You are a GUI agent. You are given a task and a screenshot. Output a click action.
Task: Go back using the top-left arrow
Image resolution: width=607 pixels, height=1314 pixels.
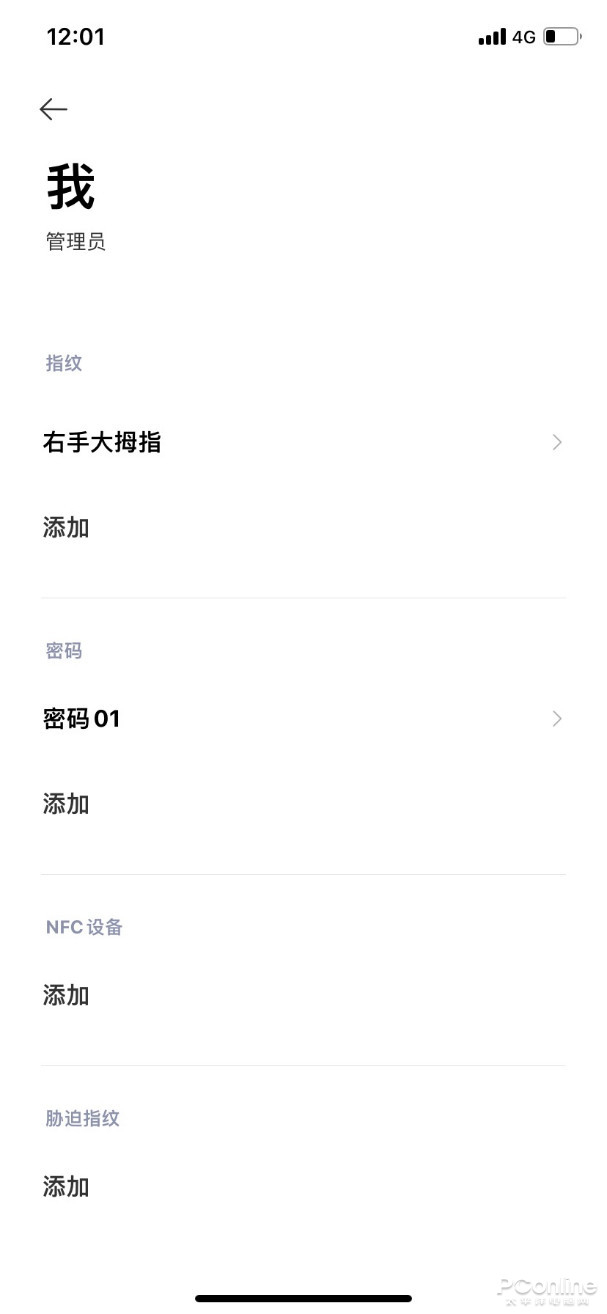[x=53, y=109]
